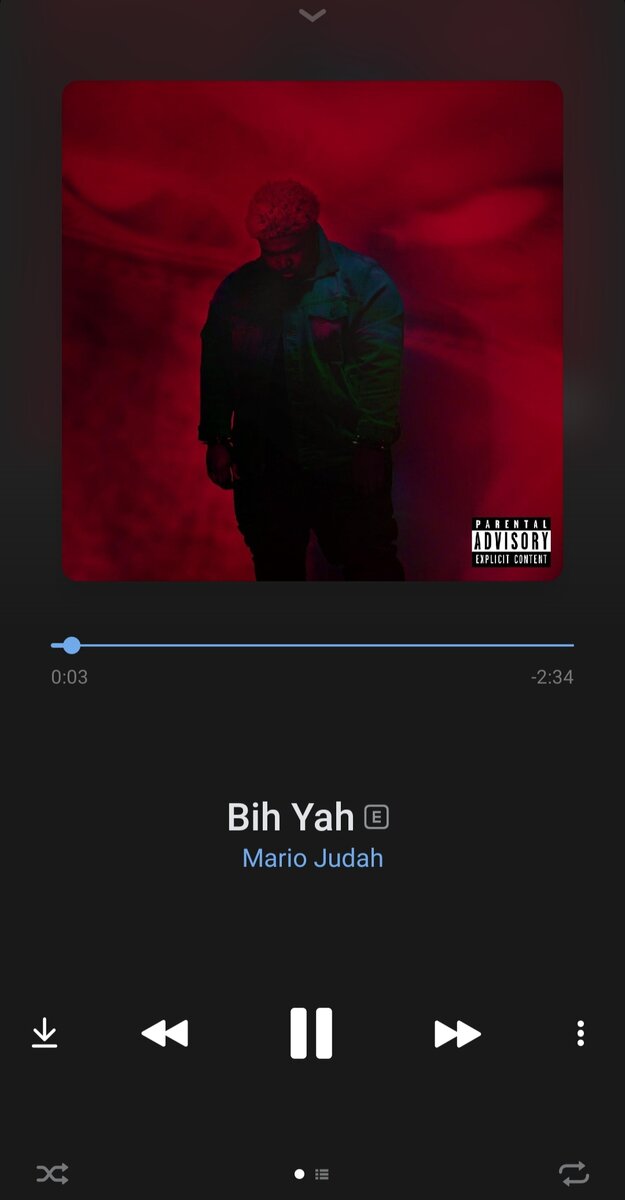Viewport: 625px width, 1200px height.
Task: Open artist Mario Judah's page
Action: [313, 858]
